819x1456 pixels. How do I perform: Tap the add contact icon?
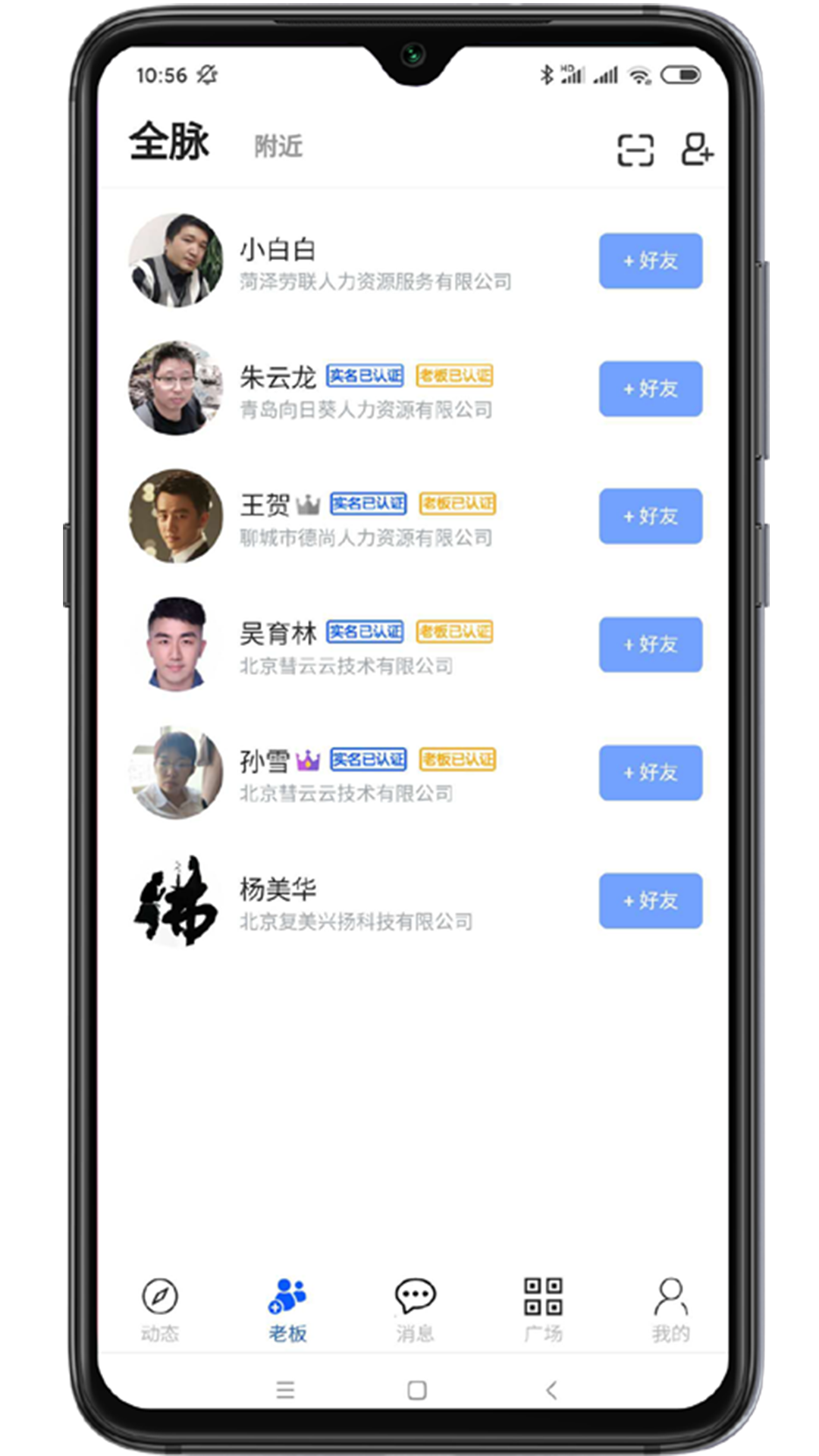click(x=695, y=149)
